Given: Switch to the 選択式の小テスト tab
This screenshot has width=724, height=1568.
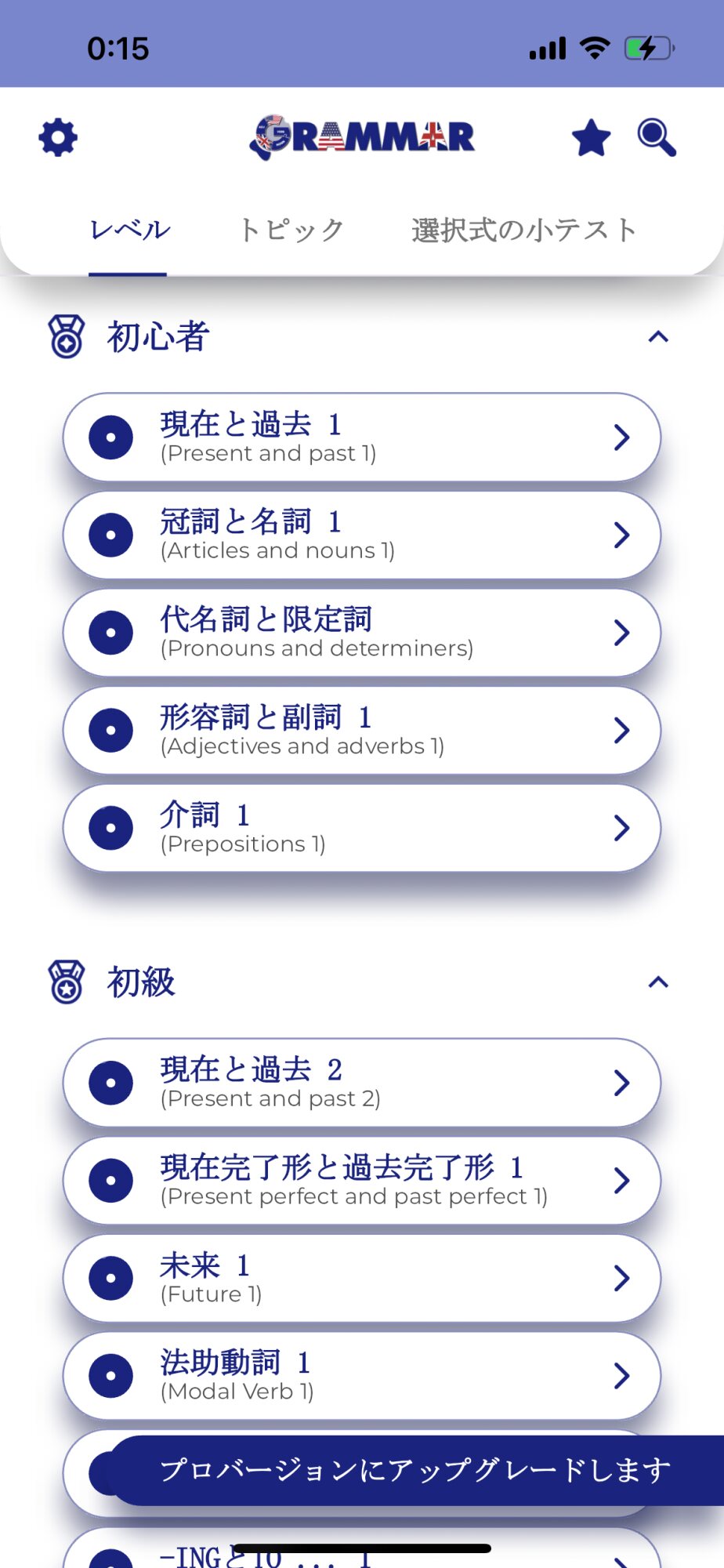Looking at the screenshot, I should tap(523, 230).
